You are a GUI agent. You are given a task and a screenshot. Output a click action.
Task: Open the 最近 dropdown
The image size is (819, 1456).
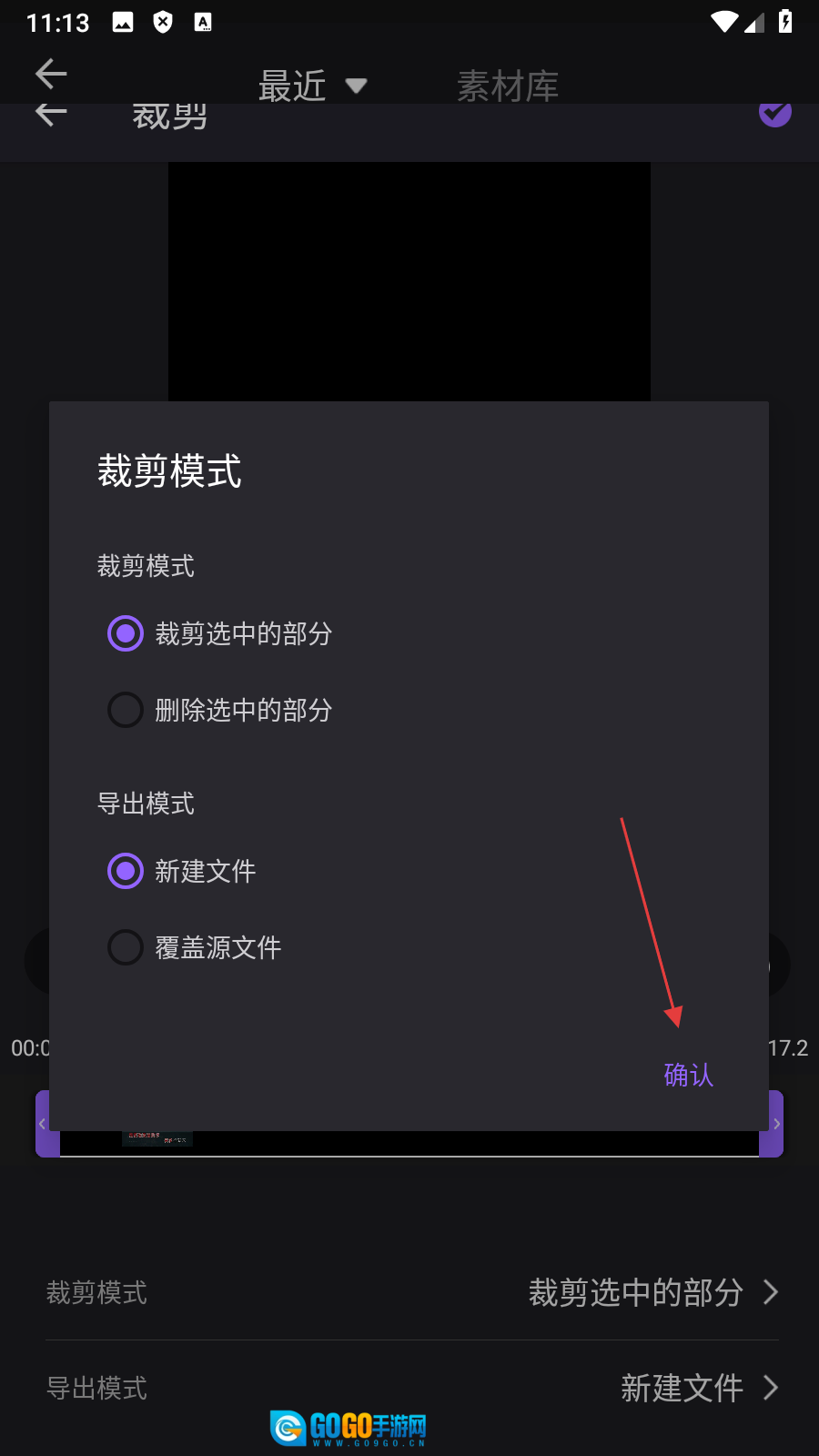tap(312, 86)
